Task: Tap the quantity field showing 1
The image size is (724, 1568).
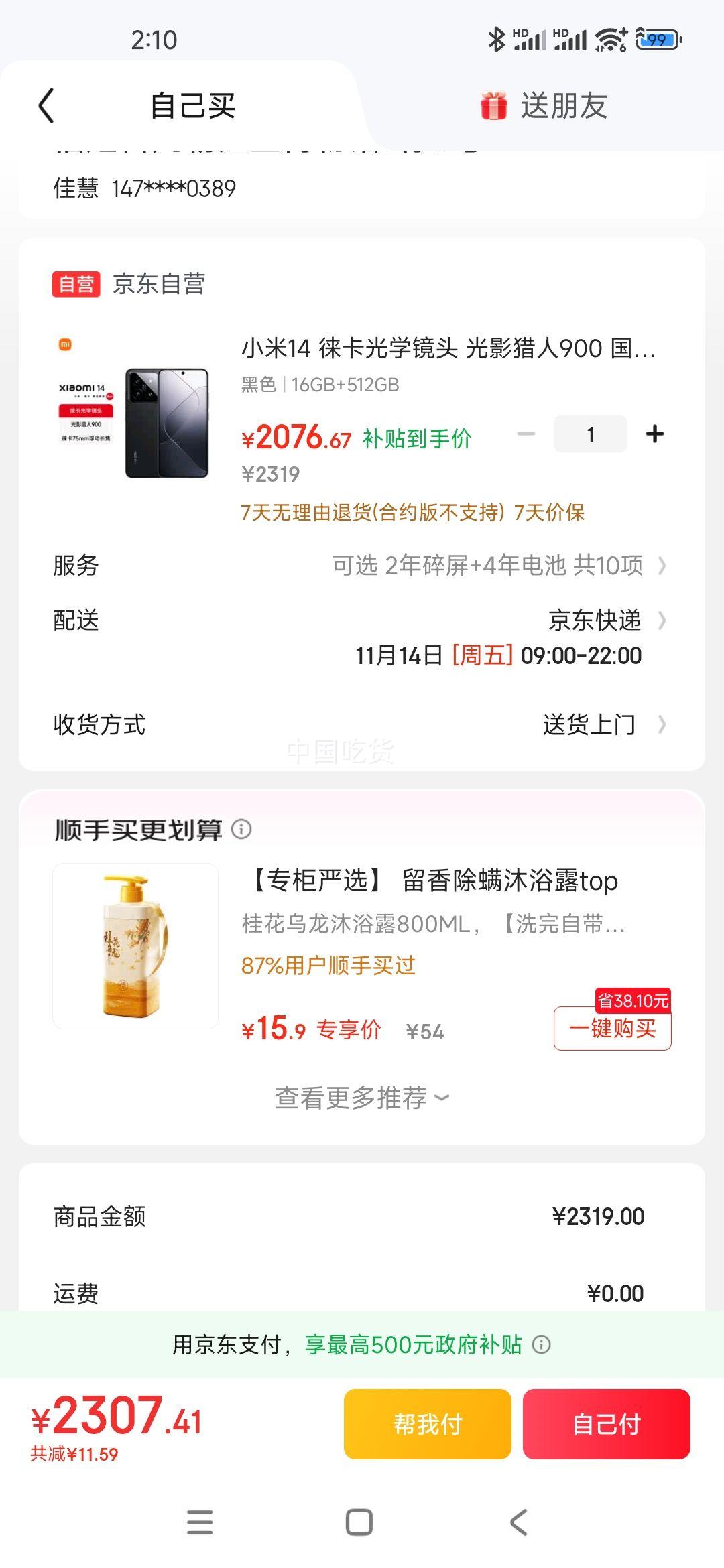Action: (x=590, y=434)
